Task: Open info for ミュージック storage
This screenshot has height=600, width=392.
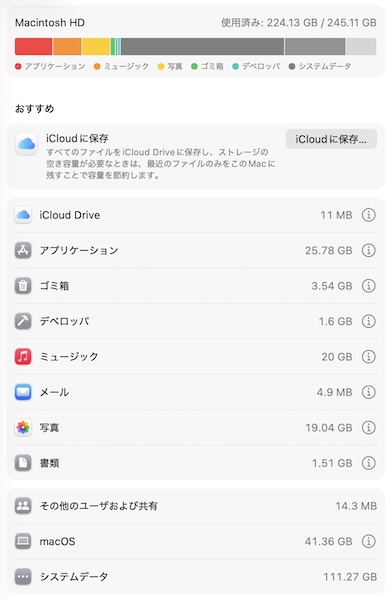Action: tap(369, 357)
